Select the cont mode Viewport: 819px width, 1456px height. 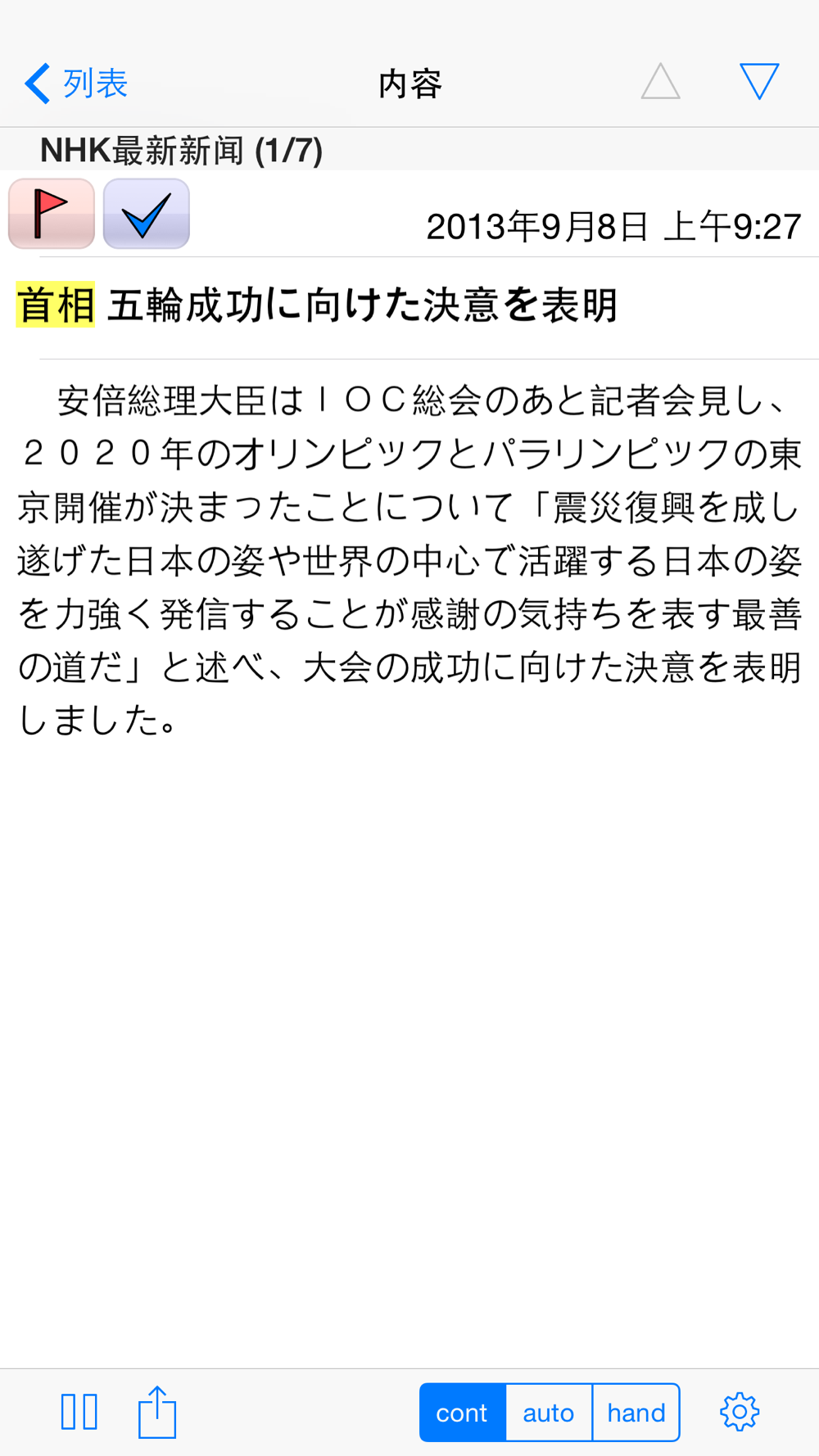[463, 1413]
